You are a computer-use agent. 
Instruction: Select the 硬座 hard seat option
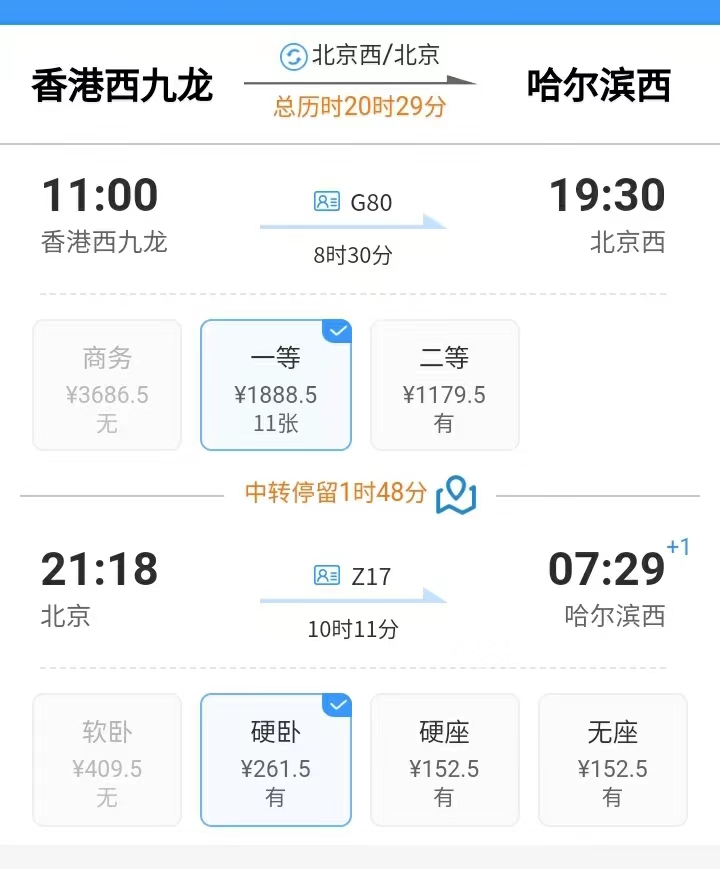point(445,759)
